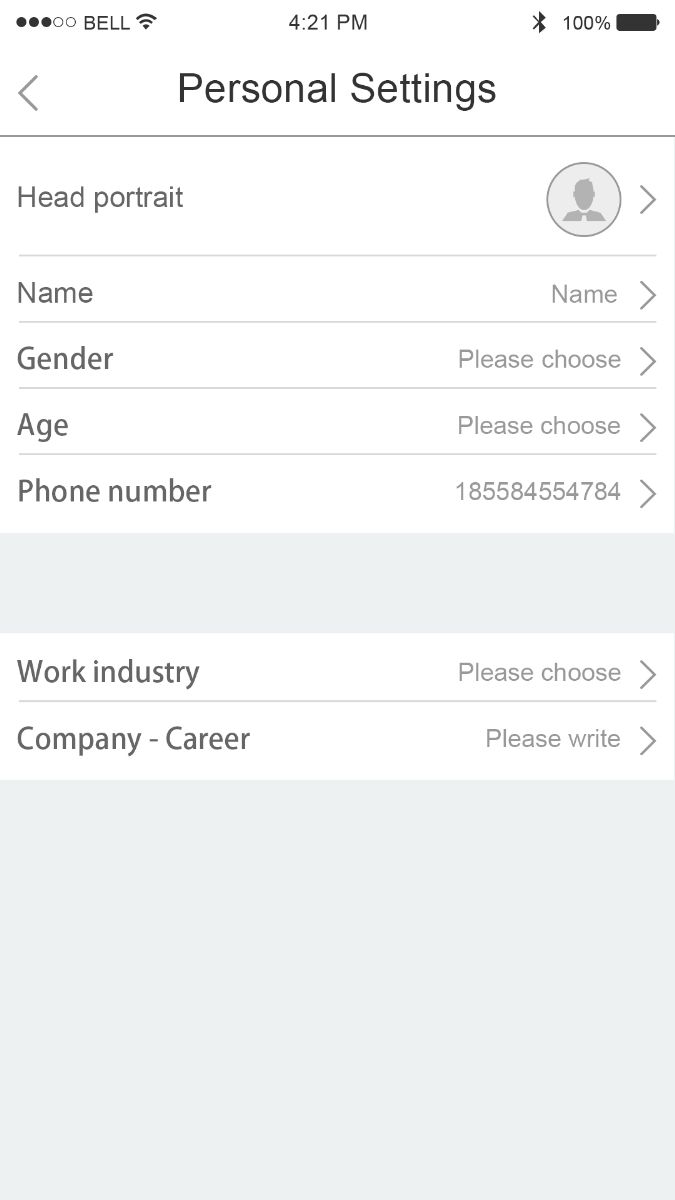The height and width of the screenshot is (1200, 675).
Task: Open the Age picker row
Action: [x=337, y=426]
